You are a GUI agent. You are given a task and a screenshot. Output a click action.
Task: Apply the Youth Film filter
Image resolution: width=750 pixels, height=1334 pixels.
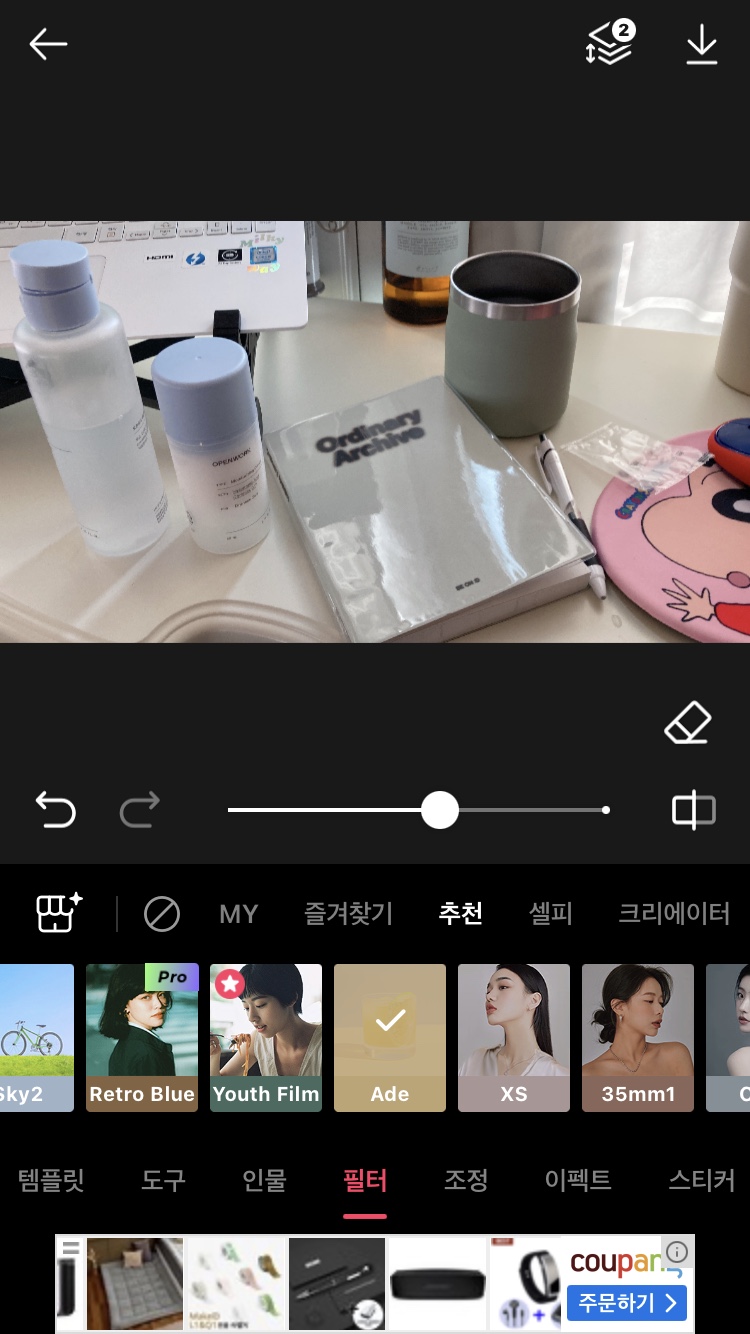pyautogui.click(x=266, y=1037)
